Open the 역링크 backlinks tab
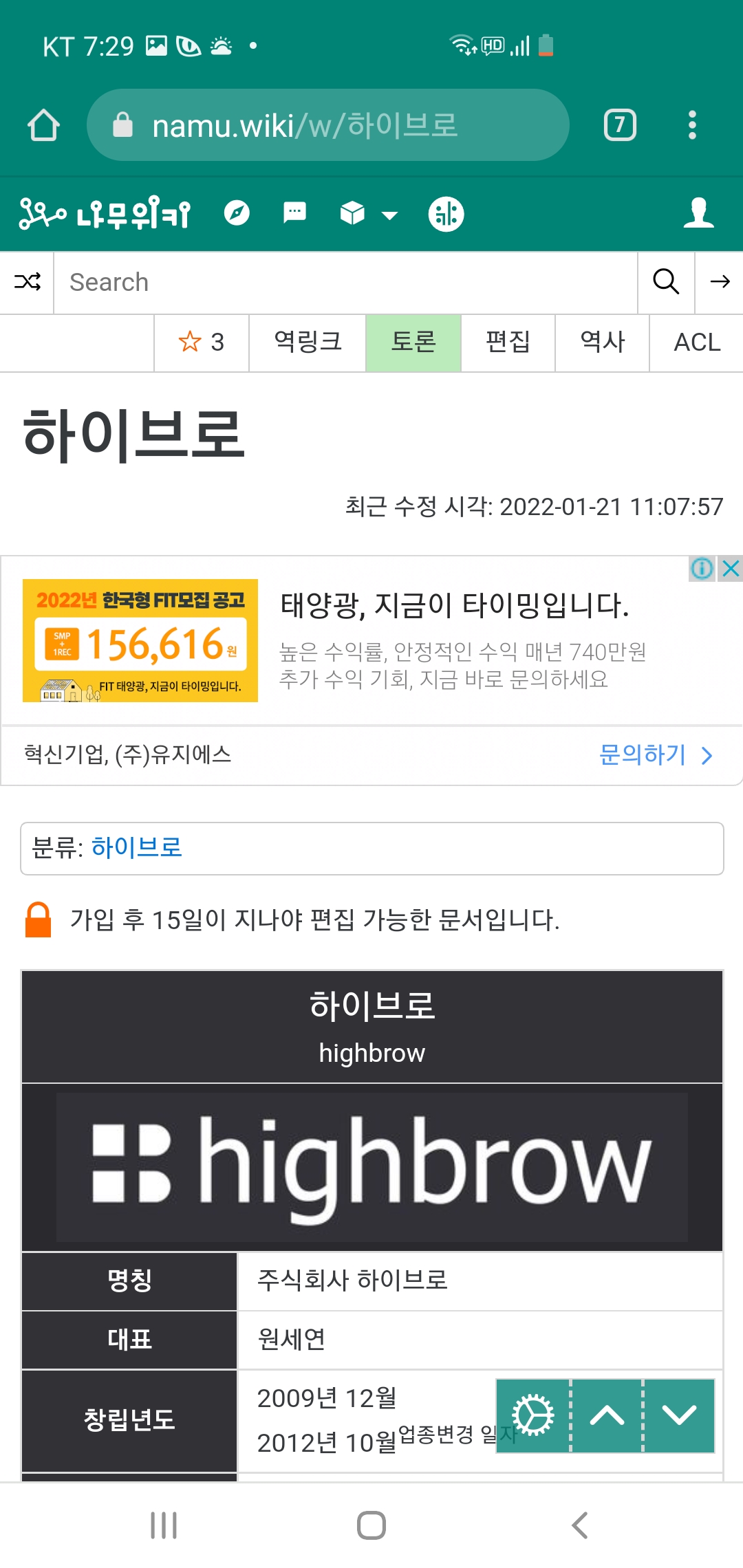The height and width of the screenshot is (1568, 743). [308, 342]
